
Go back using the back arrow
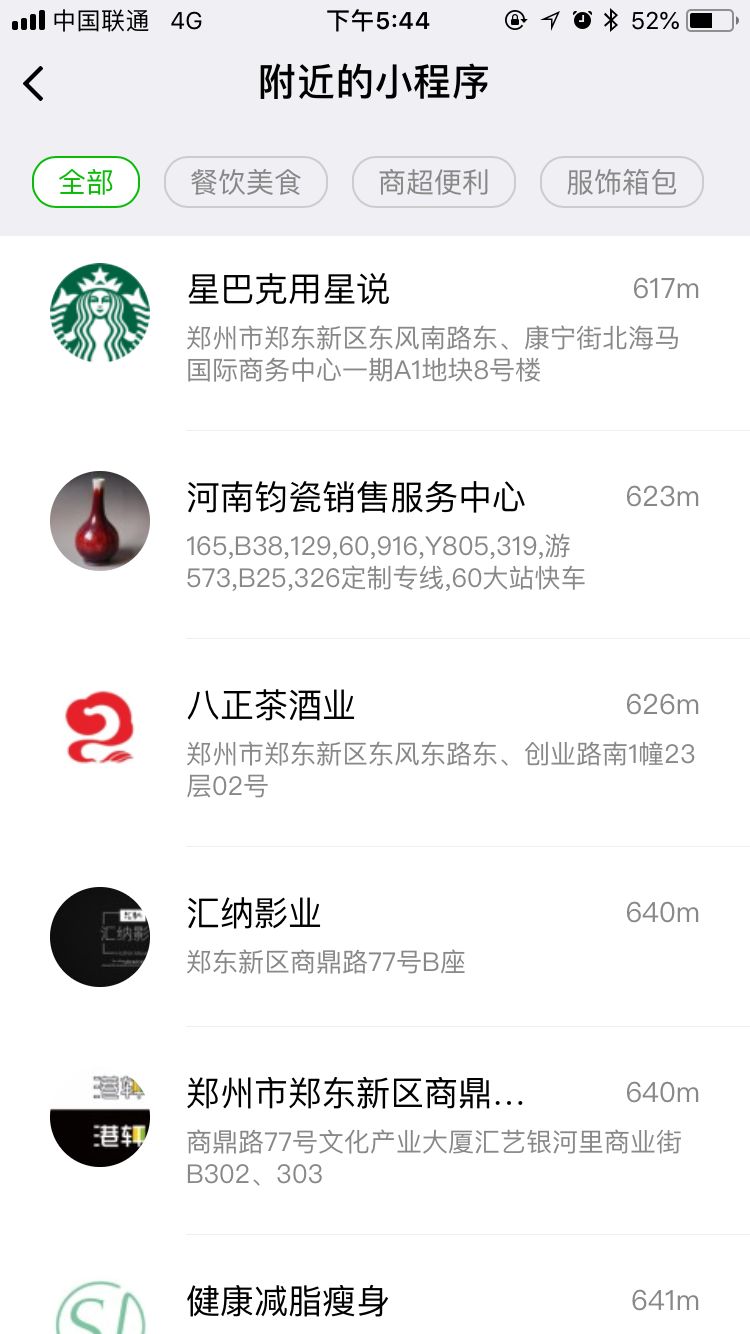(x=34, y=83)
